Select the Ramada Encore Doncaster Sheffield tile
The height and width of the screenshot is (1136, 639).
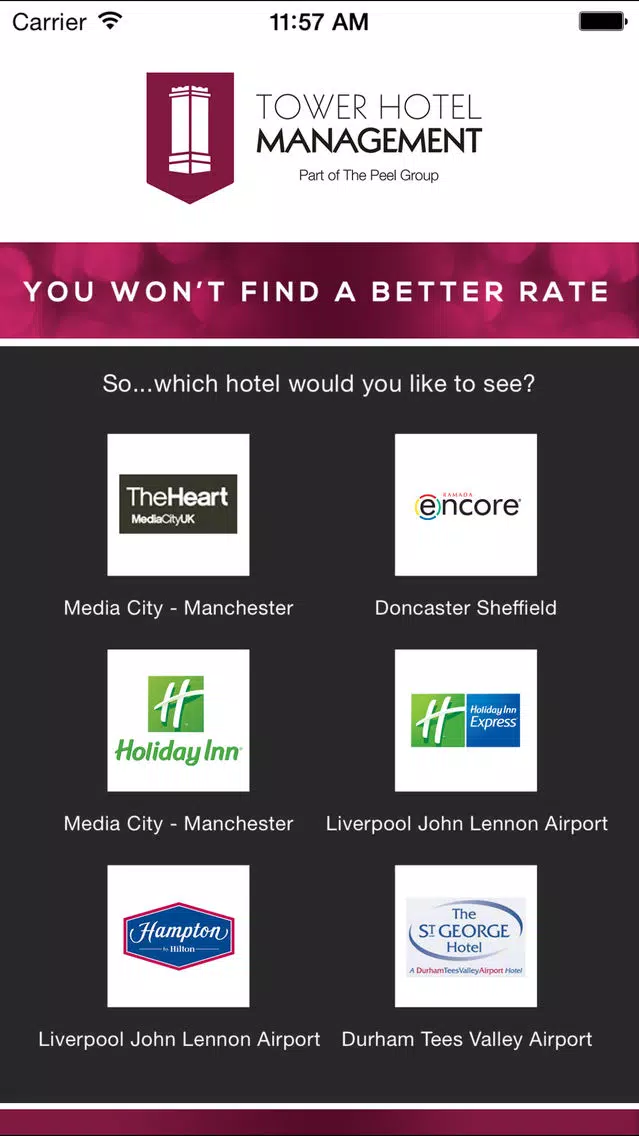coord(466,505)
